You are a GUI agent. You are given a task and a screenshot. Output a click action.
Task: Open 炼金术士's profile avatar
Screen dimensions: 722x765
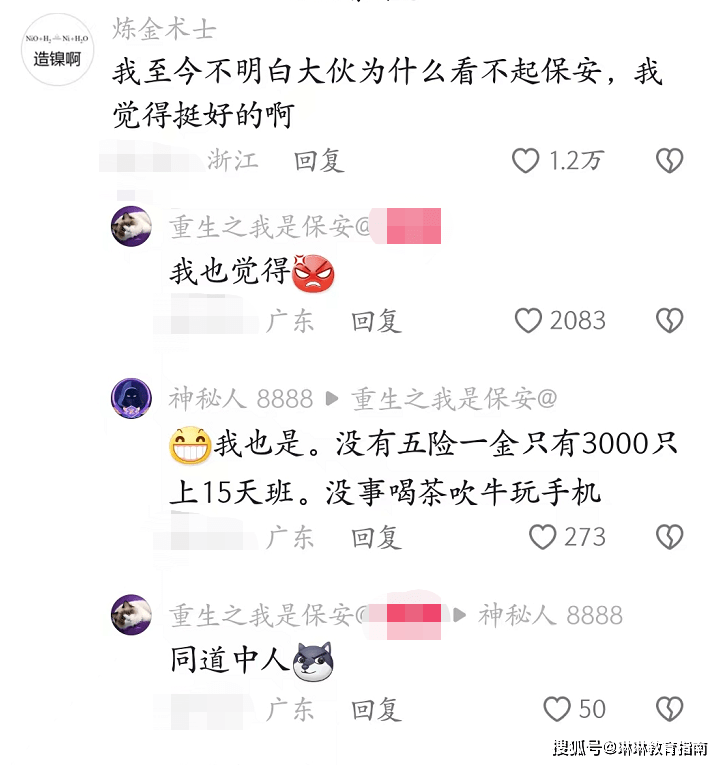click(x=57, y=50)
